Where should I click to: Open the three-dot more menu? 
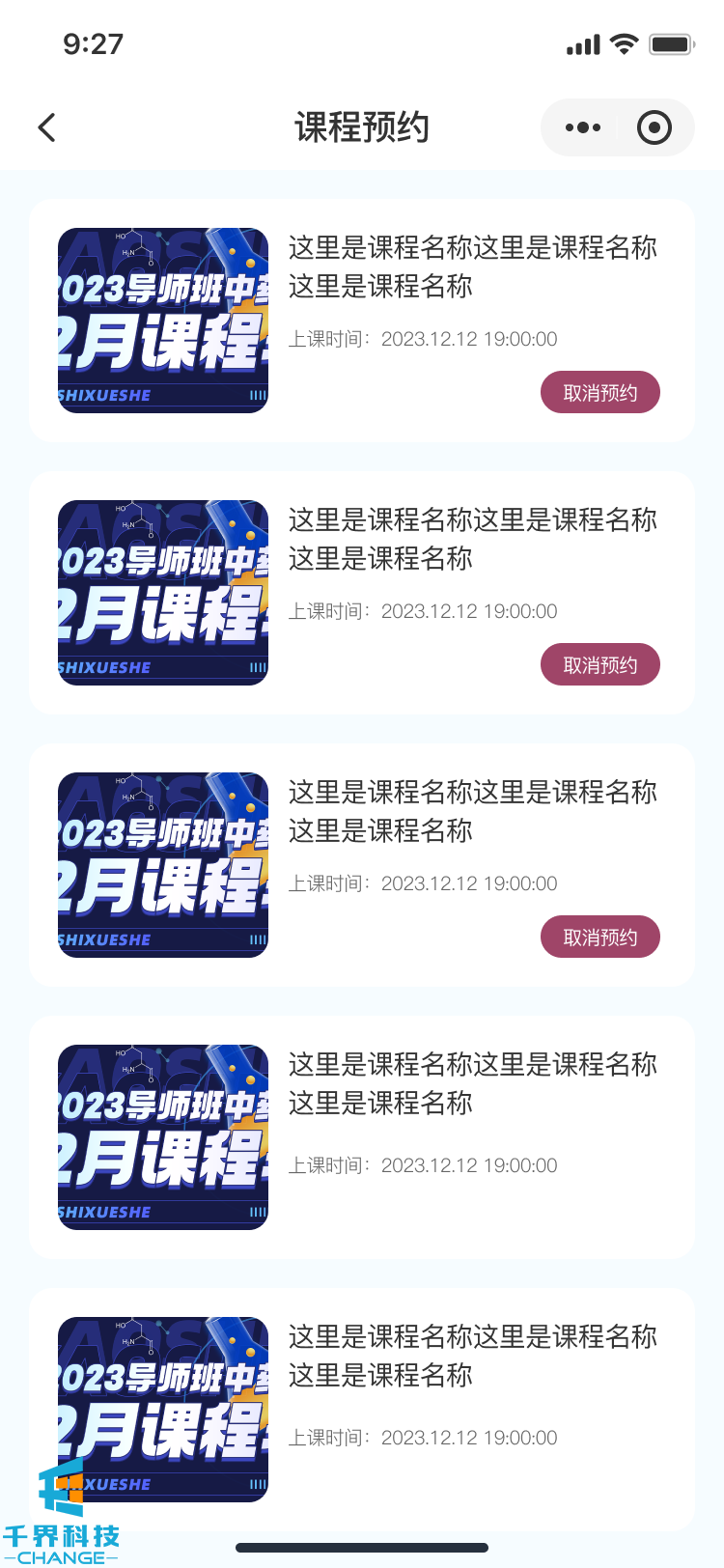583,127
